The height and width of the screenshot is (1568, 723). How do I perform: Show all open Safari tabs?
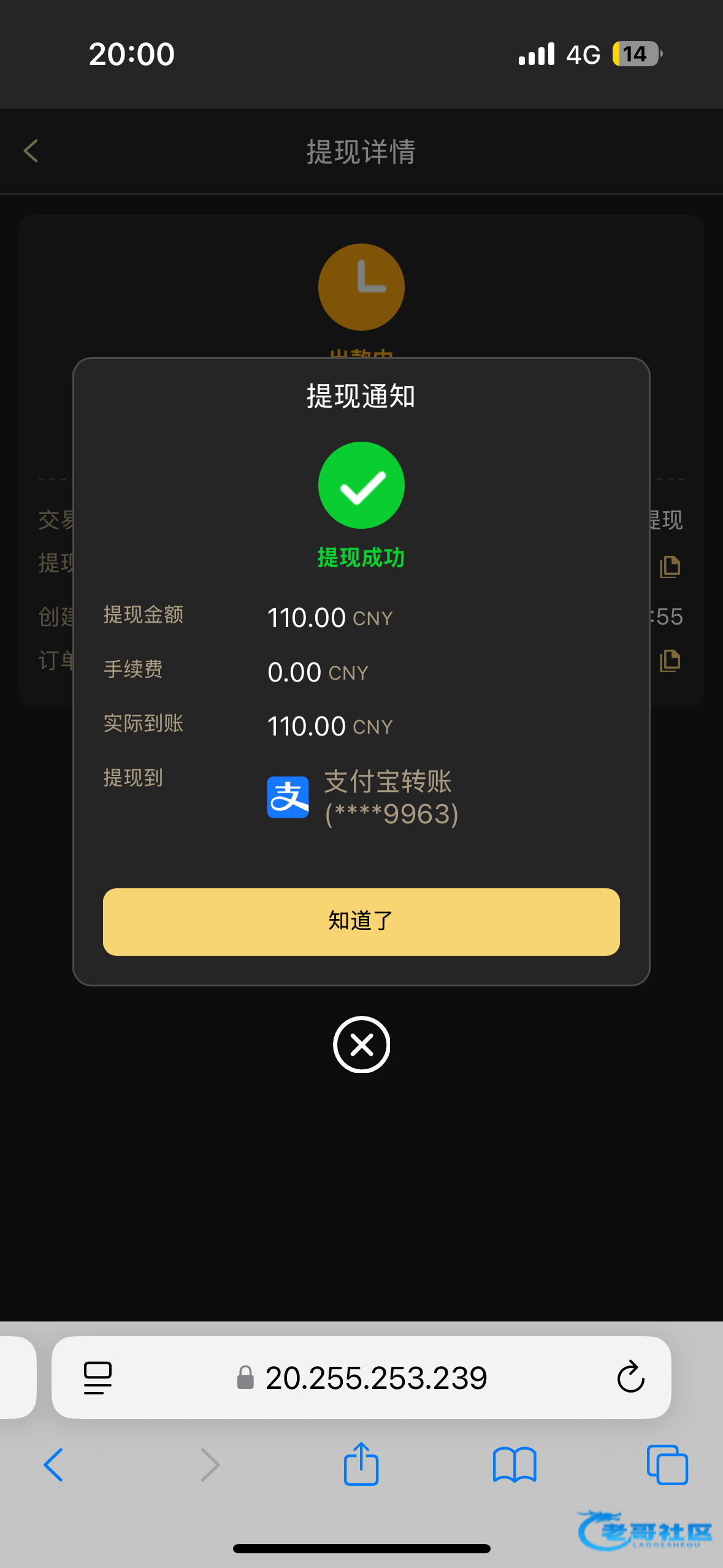point(667,1465)
